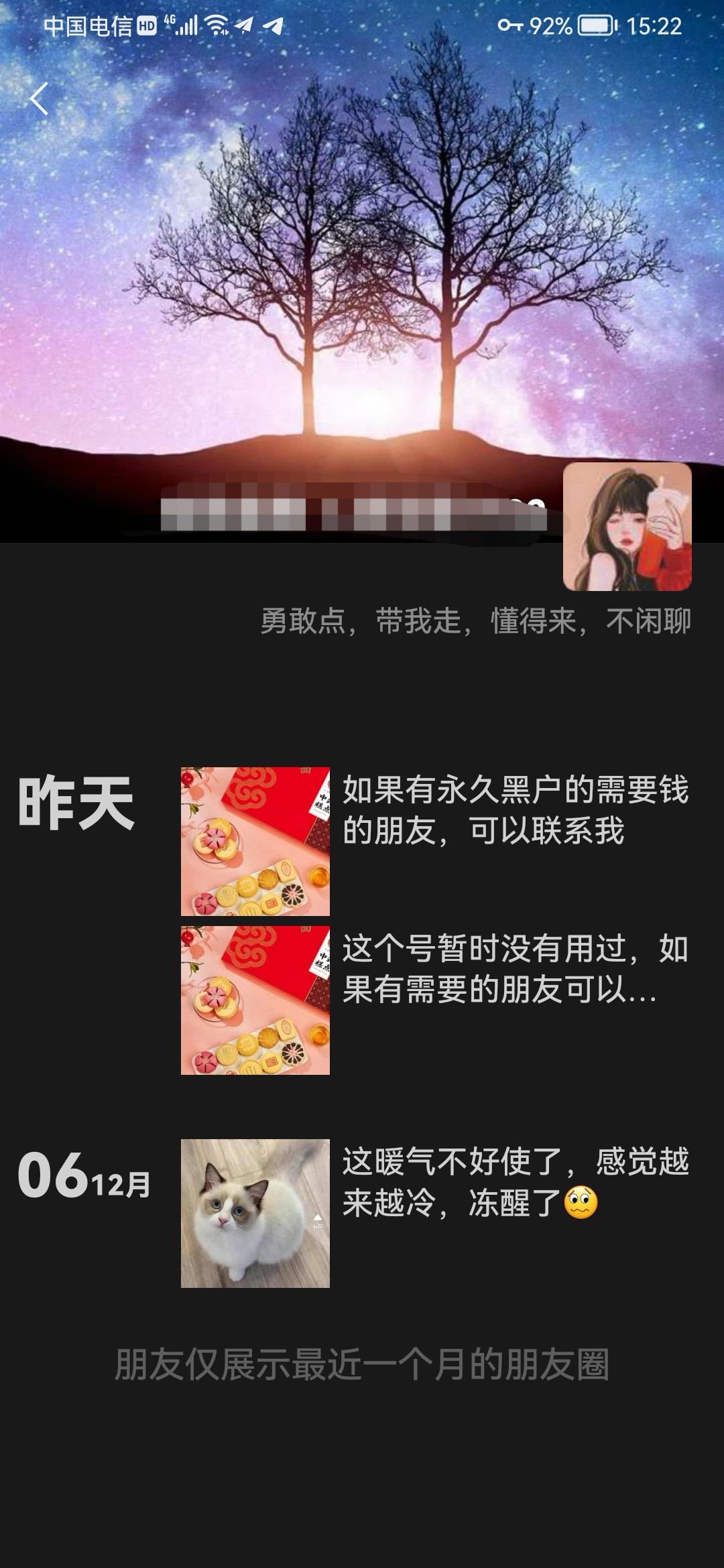Screen dimensions: 724x1568
Task: Open the first pastry gift-box photo
Action: pos(255,841)
